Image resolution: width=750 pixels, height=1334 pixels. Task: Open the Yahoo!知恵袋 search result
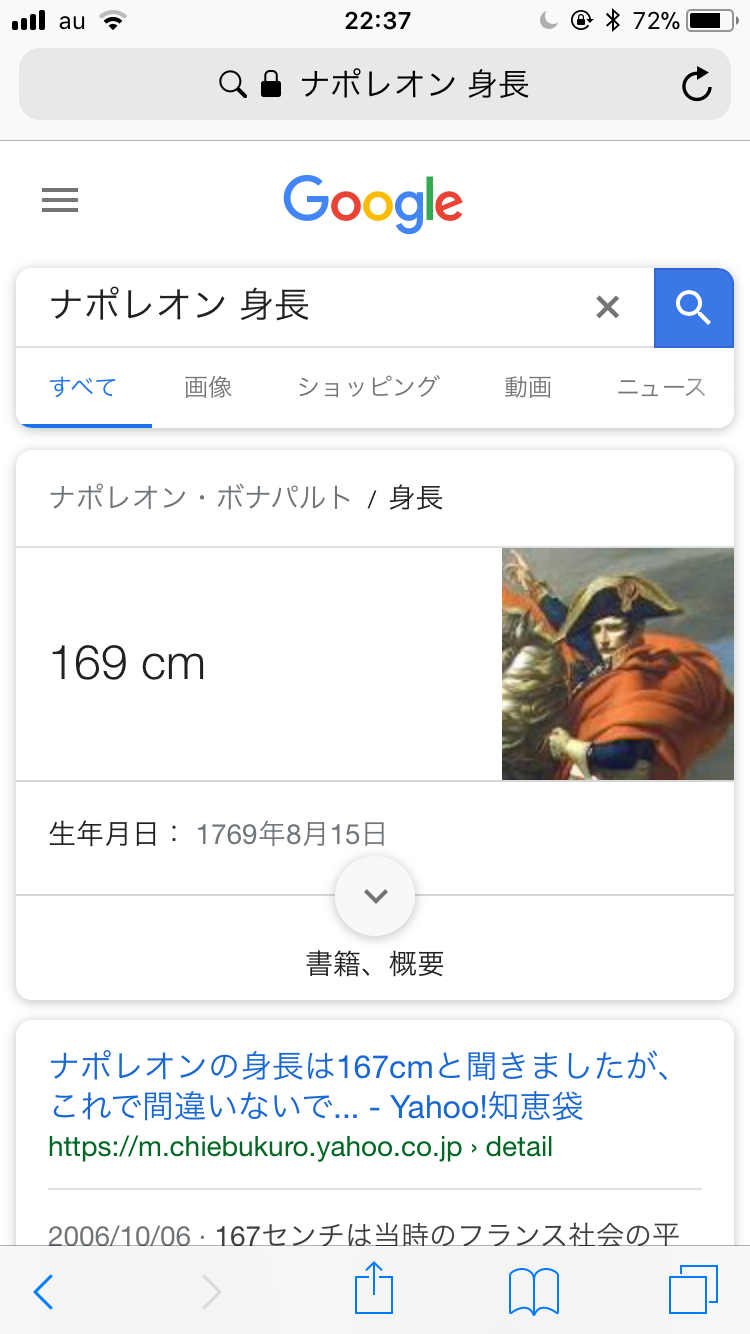[360, 1087]
